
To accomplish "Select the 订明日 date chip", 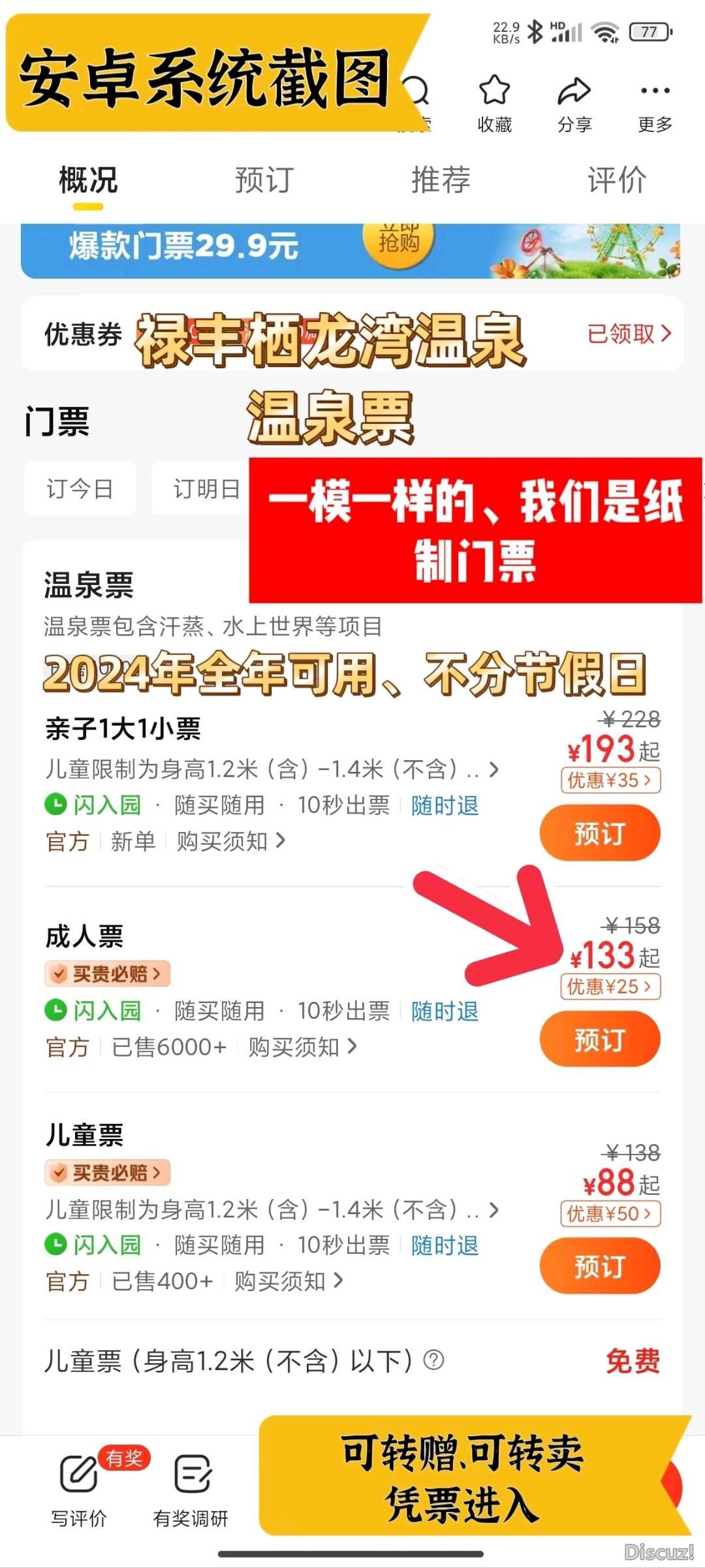I will coord(204,488).
